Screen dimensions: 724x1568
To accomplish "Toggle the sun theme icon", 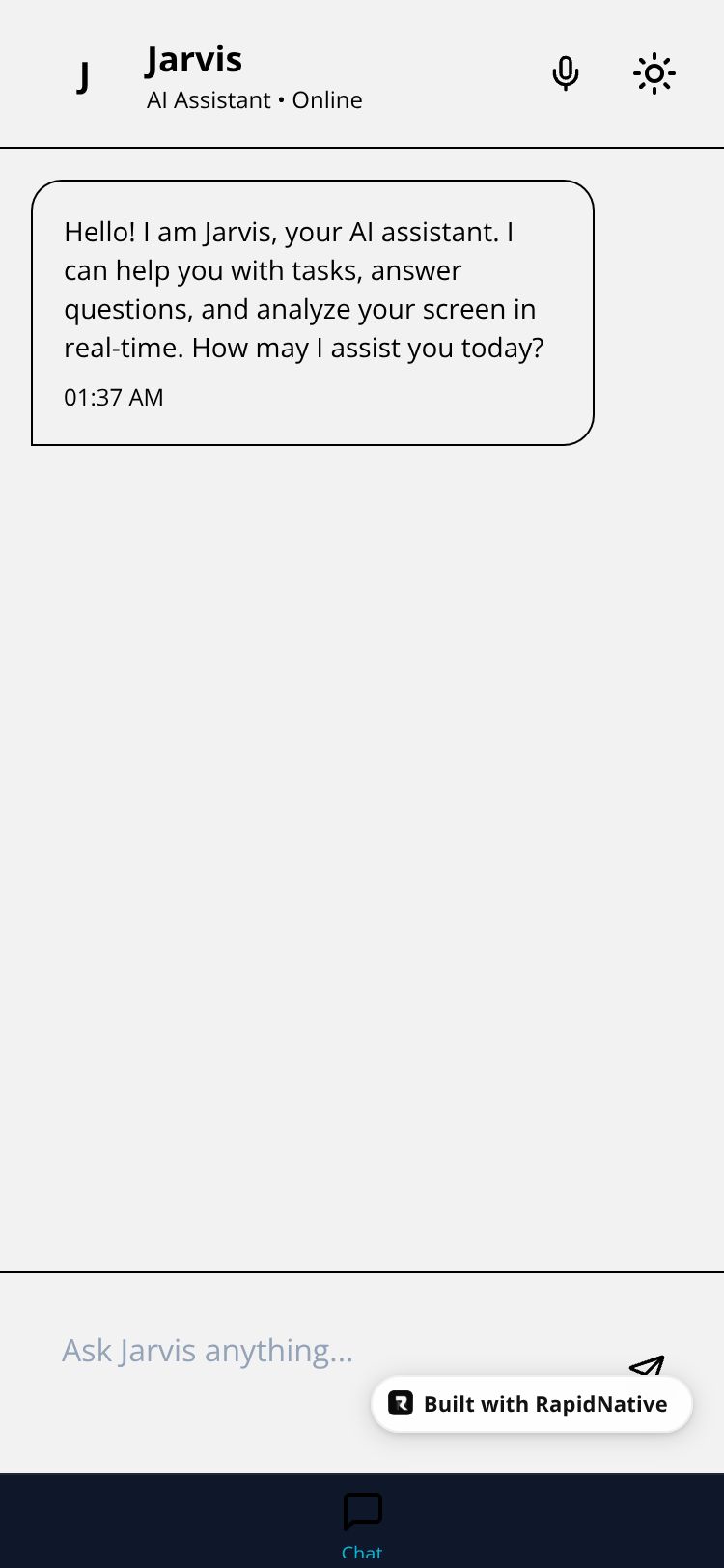I will pos(654,73).
